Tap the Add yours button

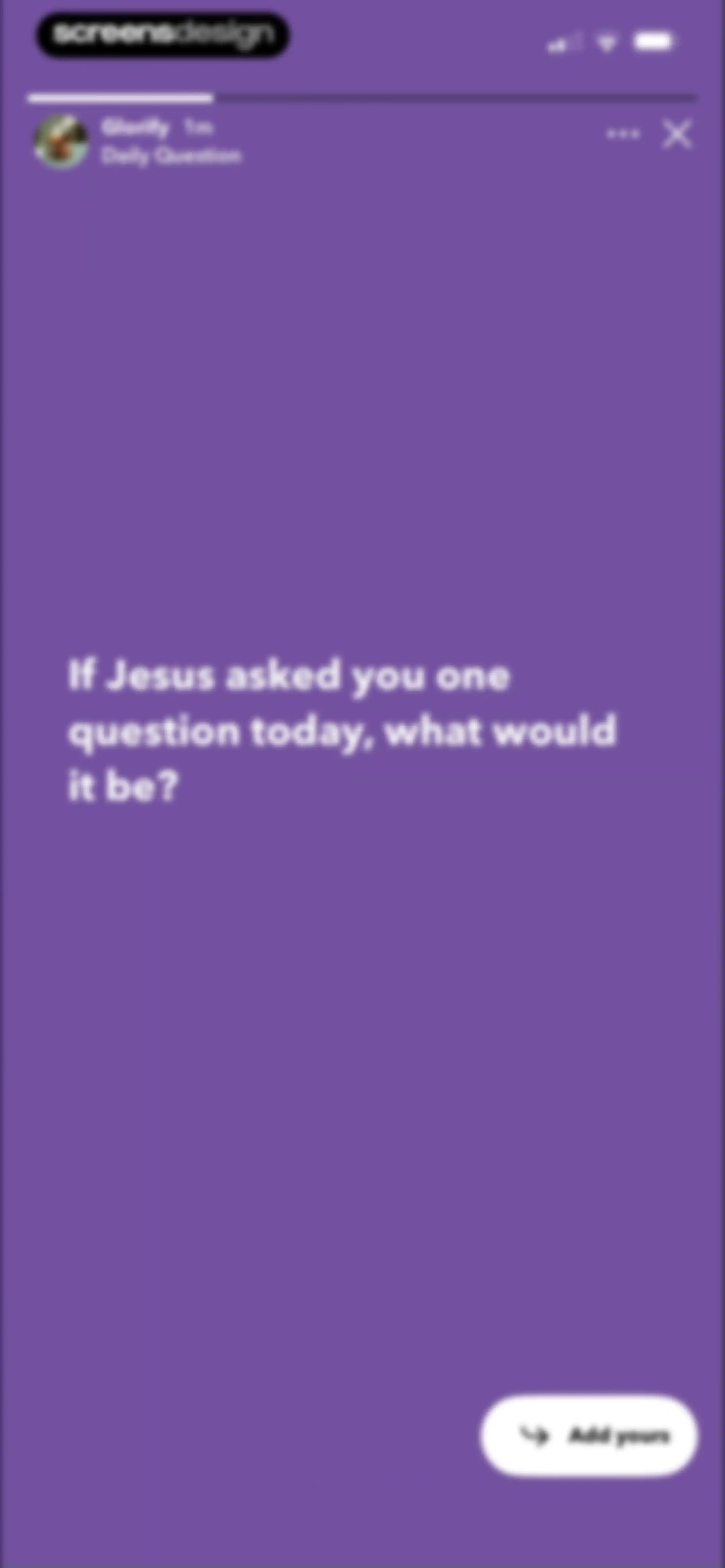(x=589, y=1436)
